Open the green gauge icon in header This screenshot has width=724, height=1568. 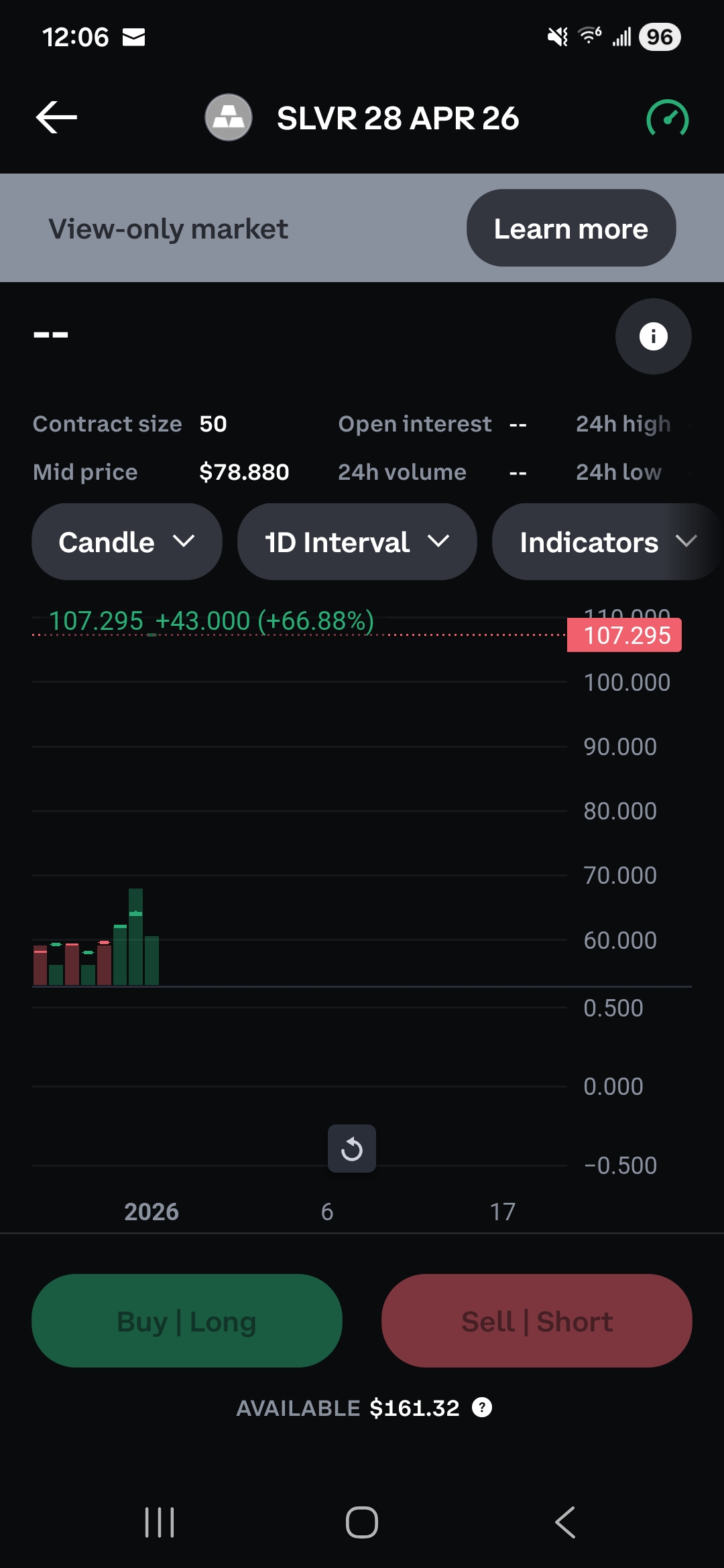pyautogui.click(x=667, y=119)
